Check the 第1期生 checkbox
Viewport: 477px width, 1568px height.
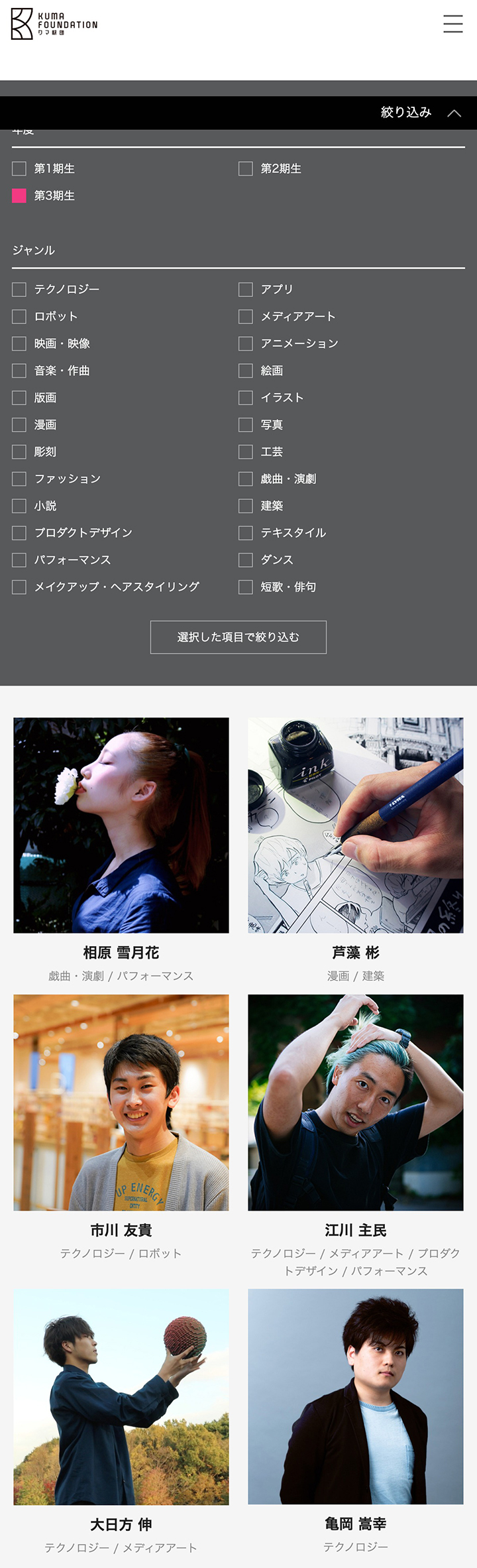click(19, 168)
